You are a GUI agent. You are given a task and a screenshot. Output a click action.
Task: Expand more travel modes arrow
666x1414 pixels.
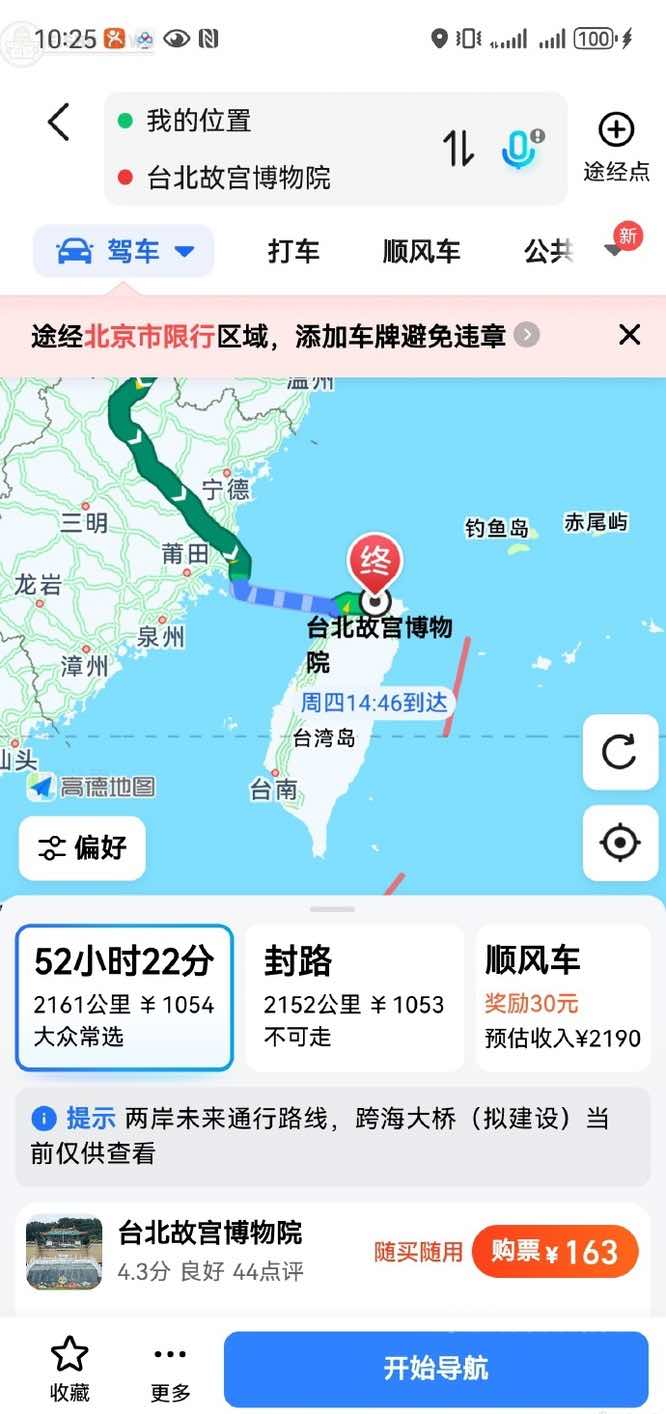614,251
